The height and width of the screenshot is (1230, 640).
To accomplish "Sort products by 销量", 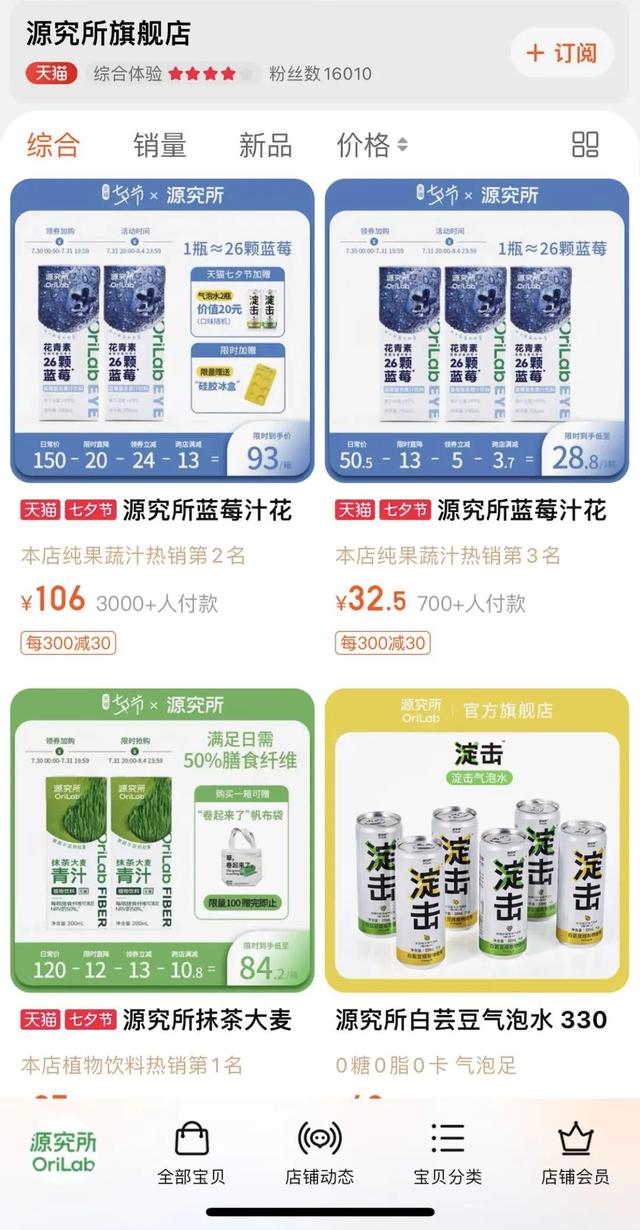I will [x=160, y=144].
